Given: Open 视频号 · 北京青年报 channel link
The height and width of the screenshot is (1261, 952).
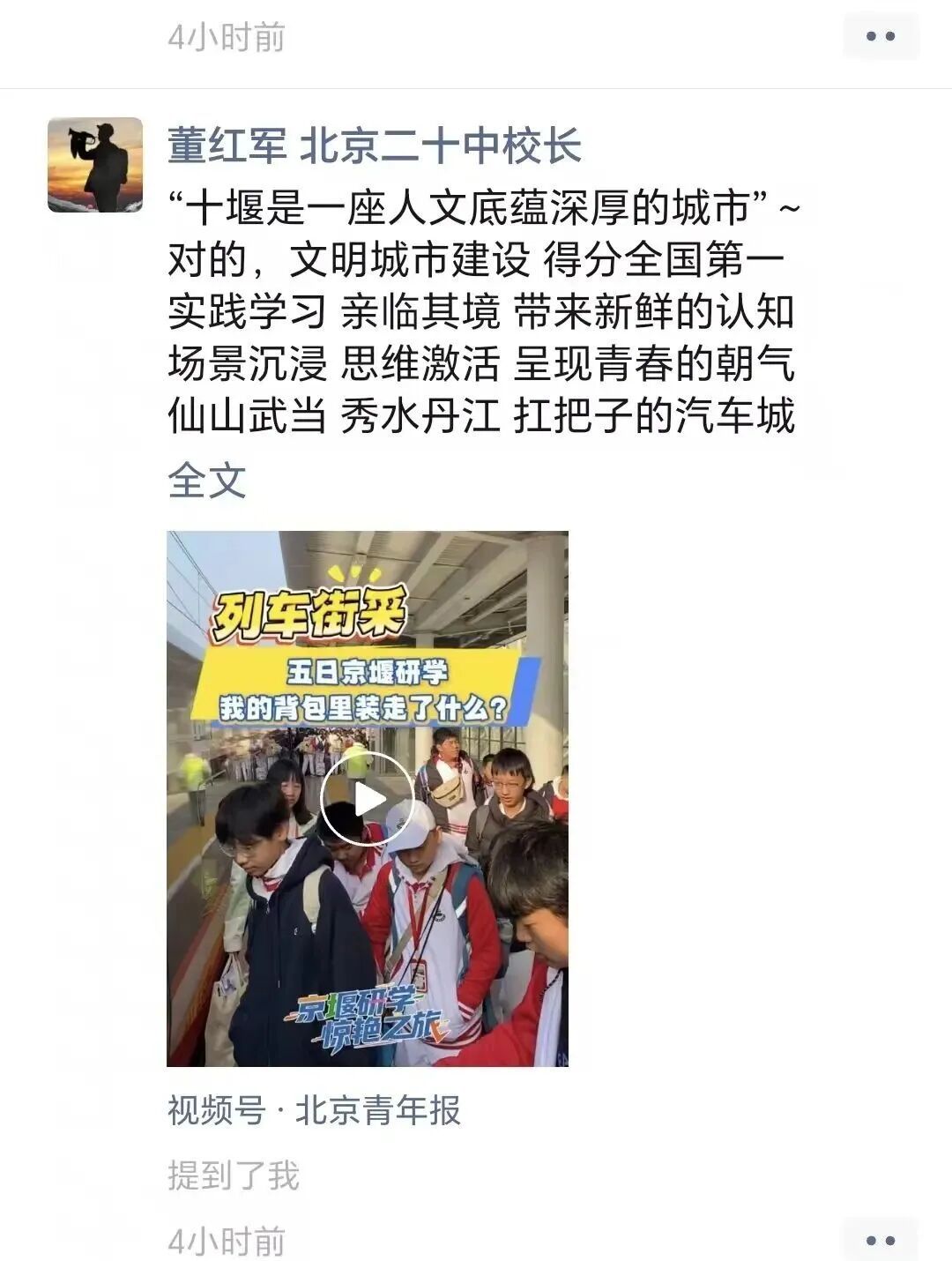Looking at the screenshot, I should [314, 1110].
